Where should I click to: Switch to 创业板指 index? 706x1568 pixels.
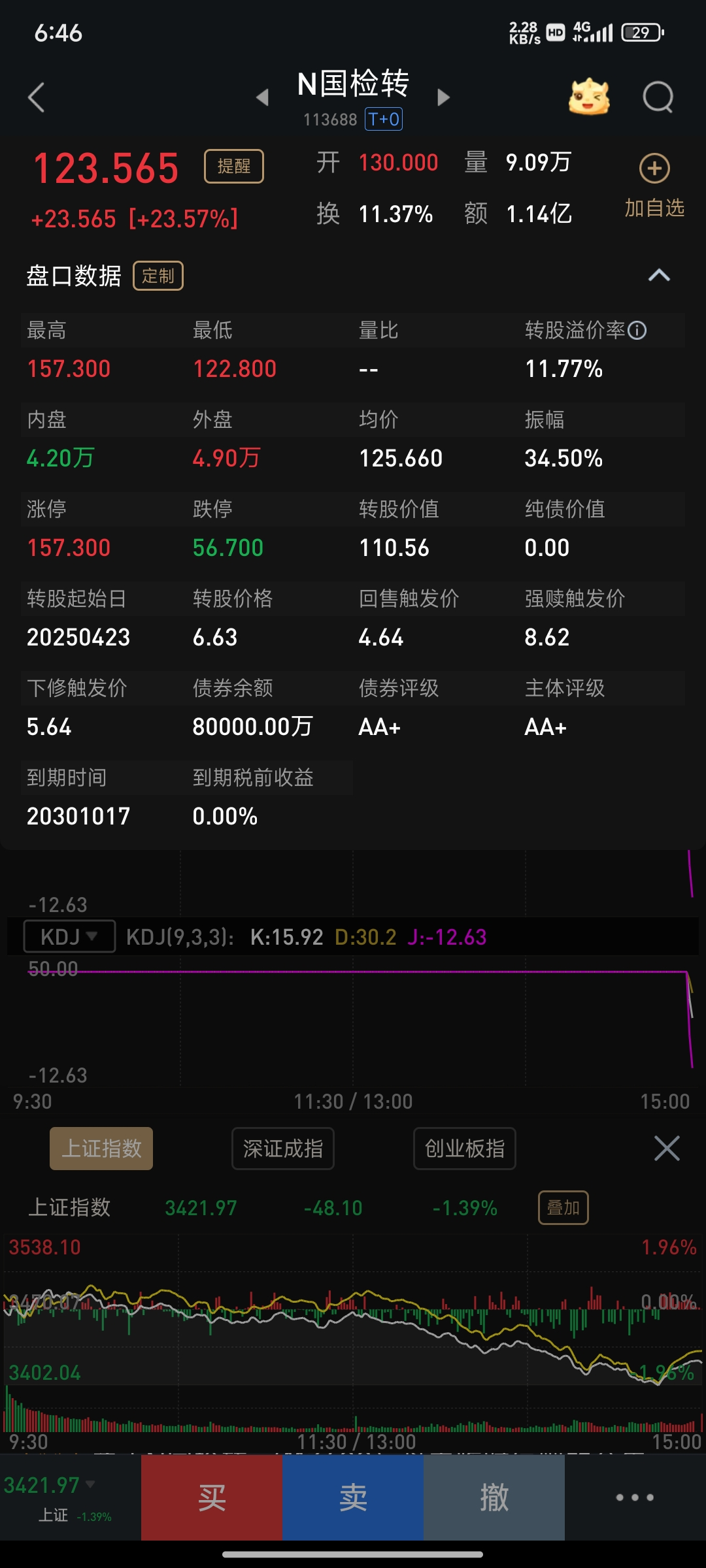pyautogui.click(x=465, y=1149)
